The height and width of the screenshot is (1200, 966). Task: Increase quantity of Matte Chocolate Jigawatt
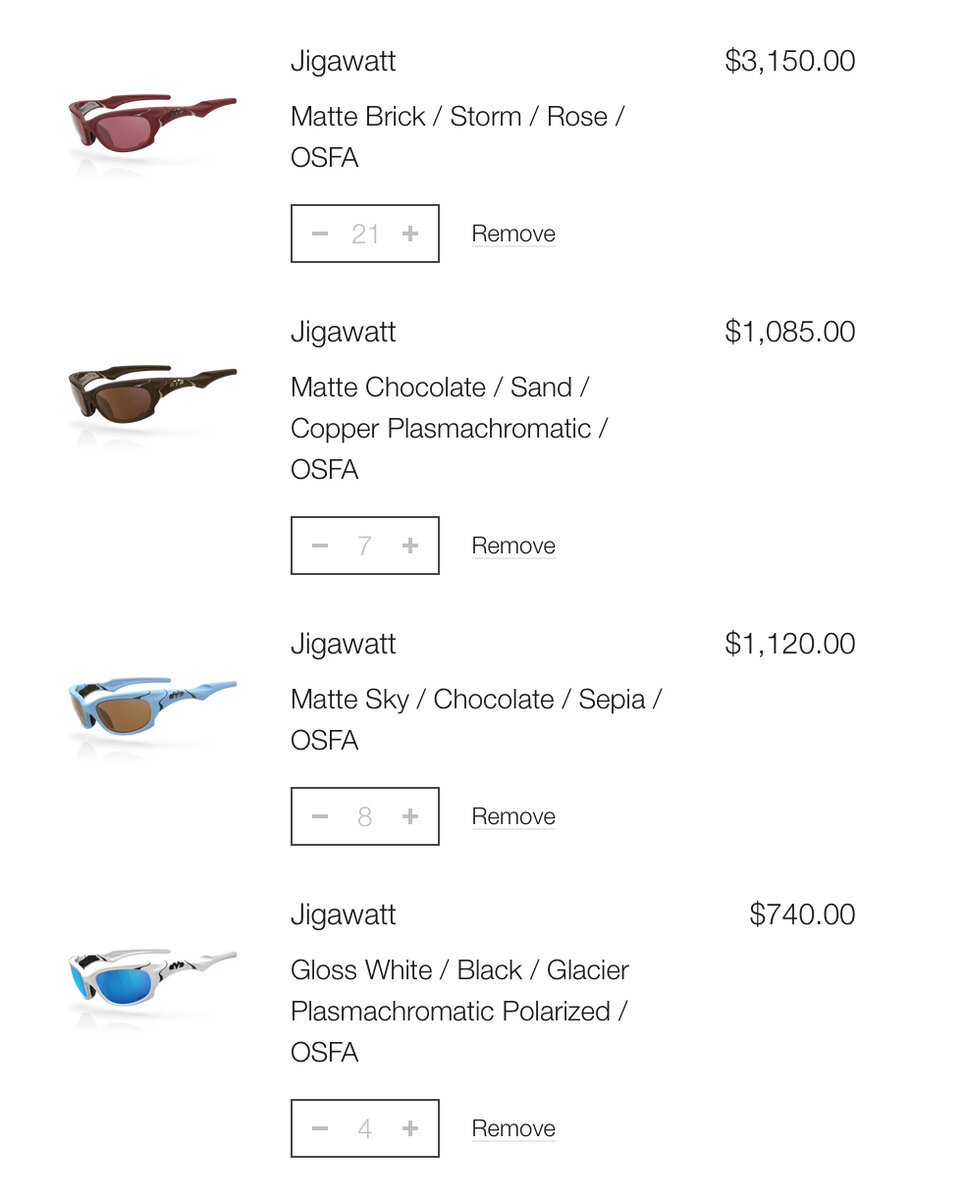point(410,546)
